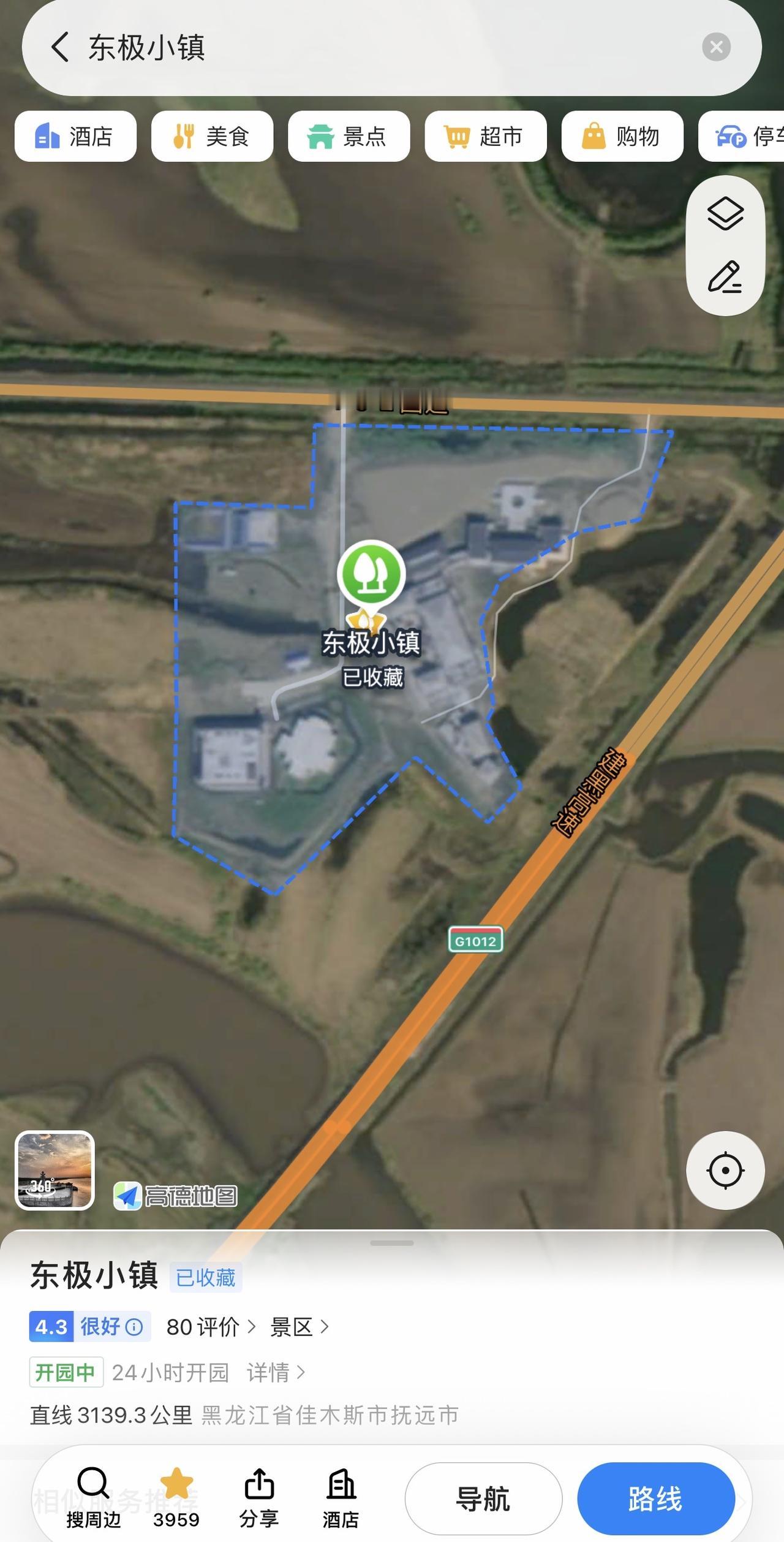
Task: Open the 景区 category link
Action: 300,1327
